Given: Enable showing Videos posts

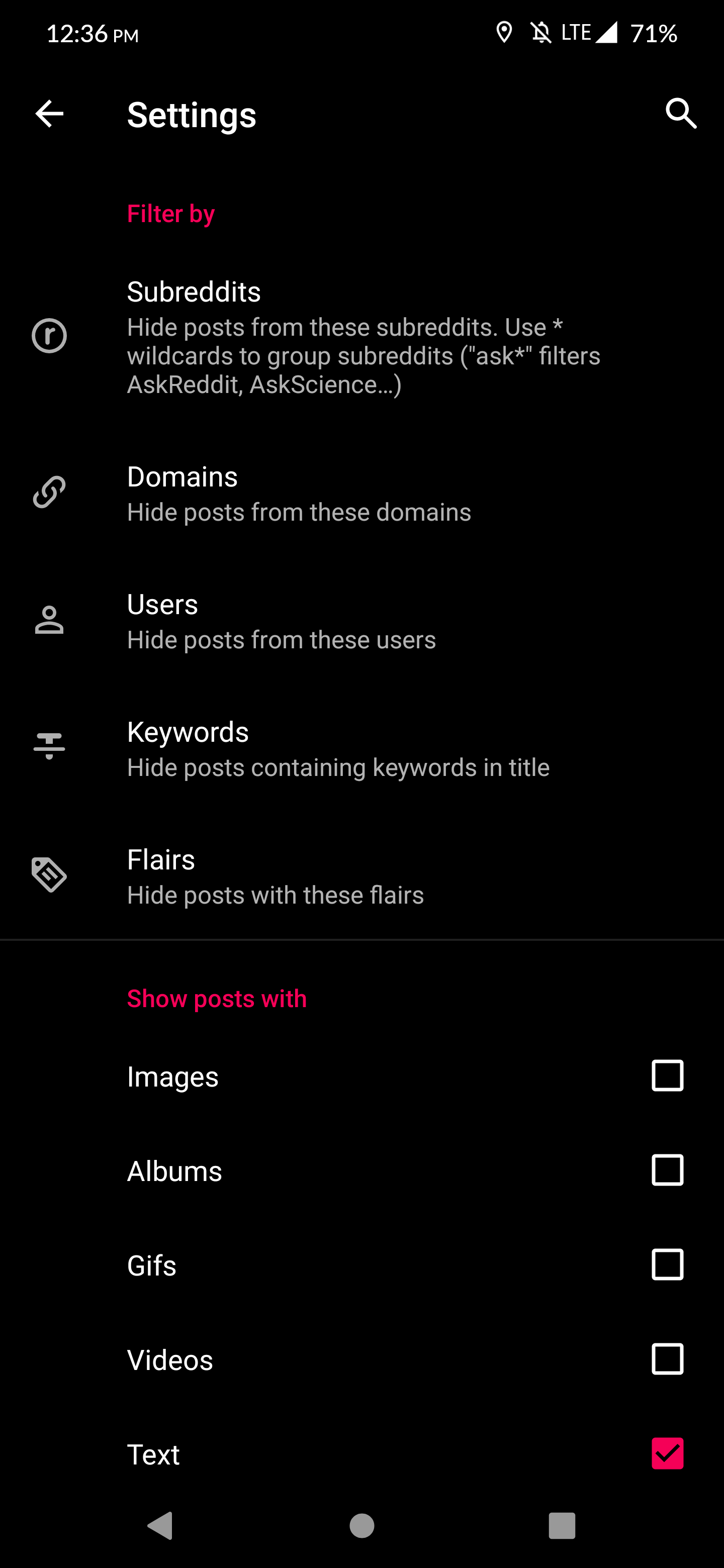Looking at the screenshot, I should click(x=667, y=1358).
